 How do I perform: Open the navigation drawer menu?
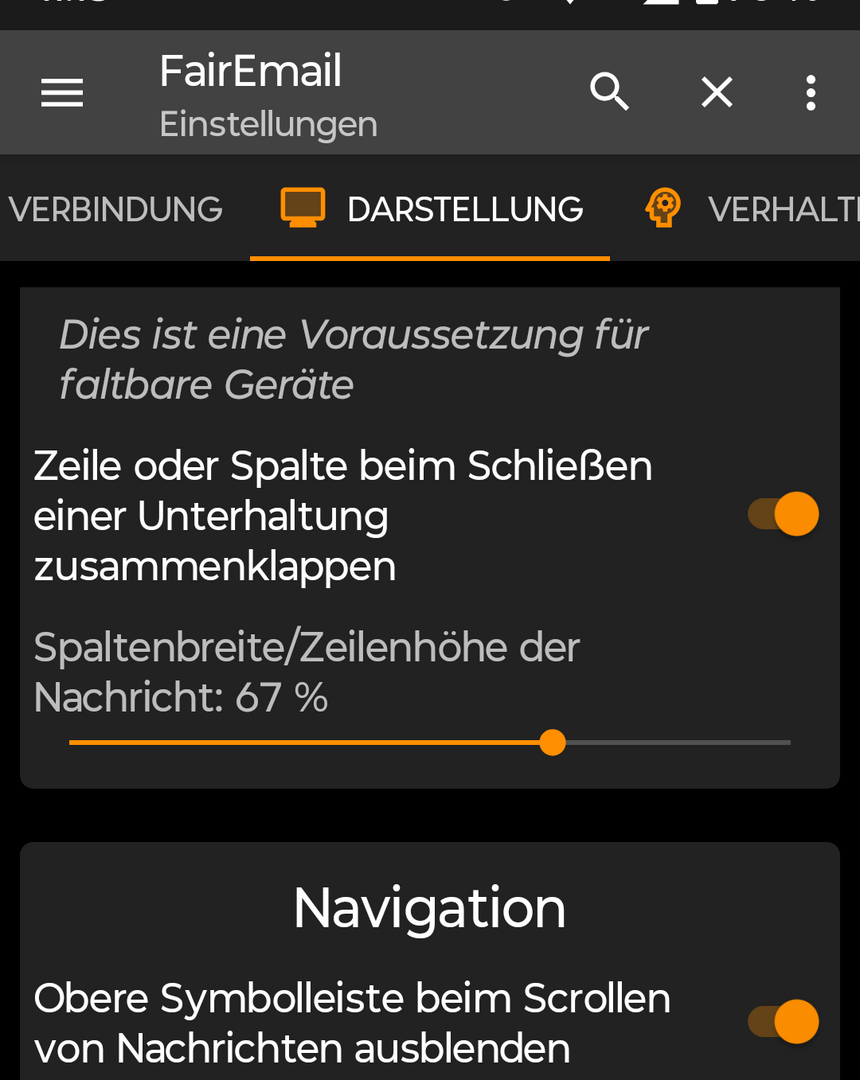point(62,93)
